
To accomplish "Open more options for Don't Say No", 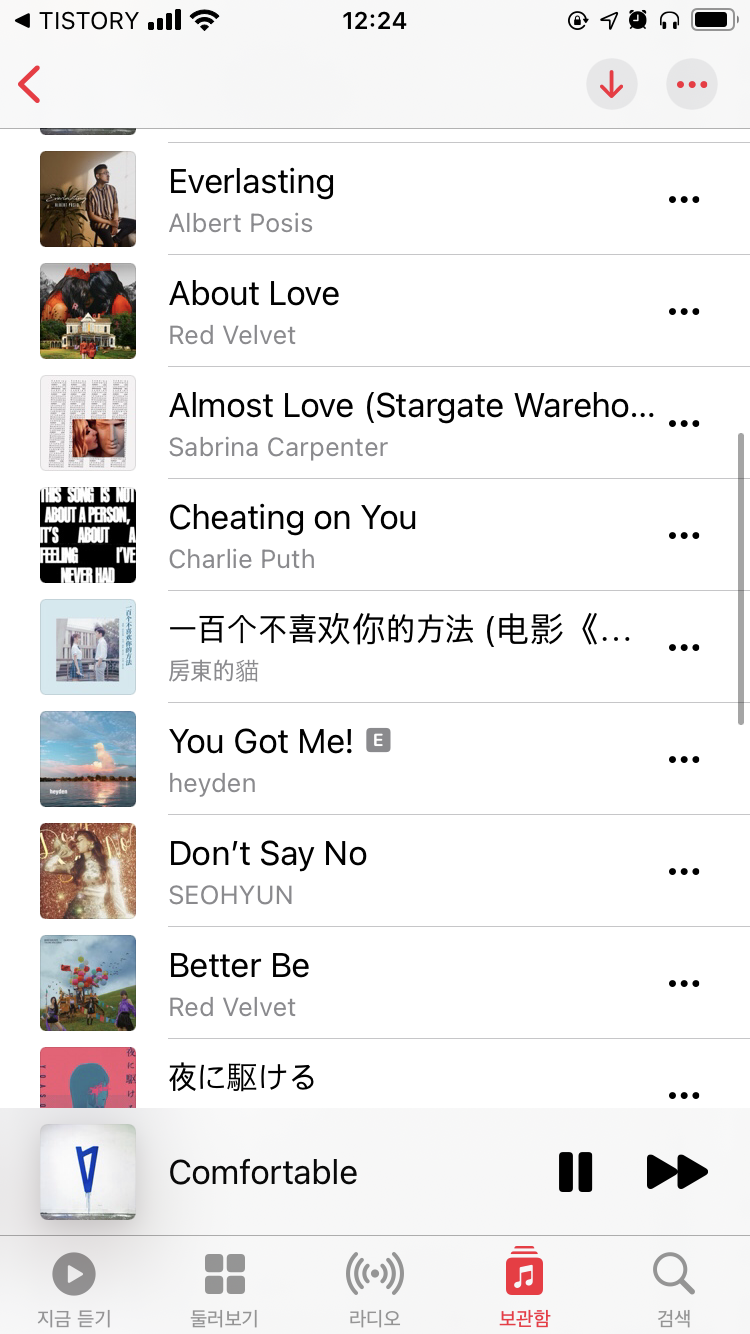I will click(684, 871).
